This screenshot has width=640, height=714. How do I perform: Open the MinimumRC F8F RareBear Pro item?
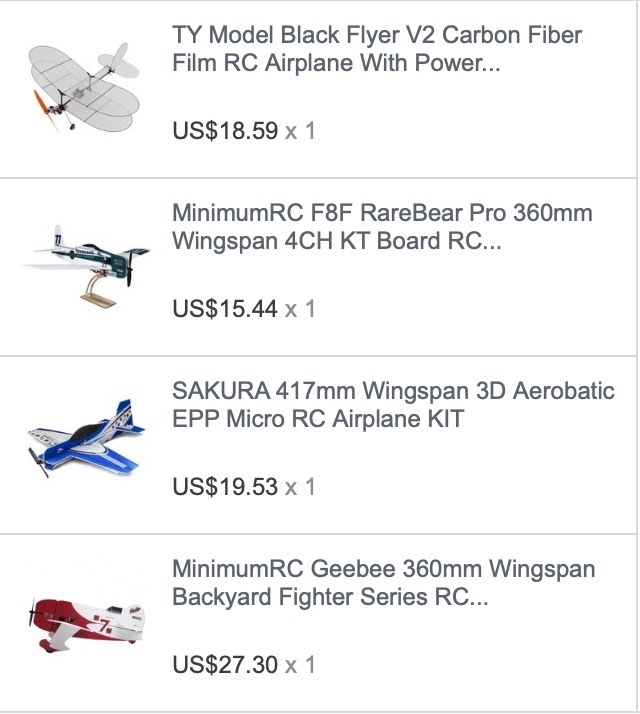382,228
